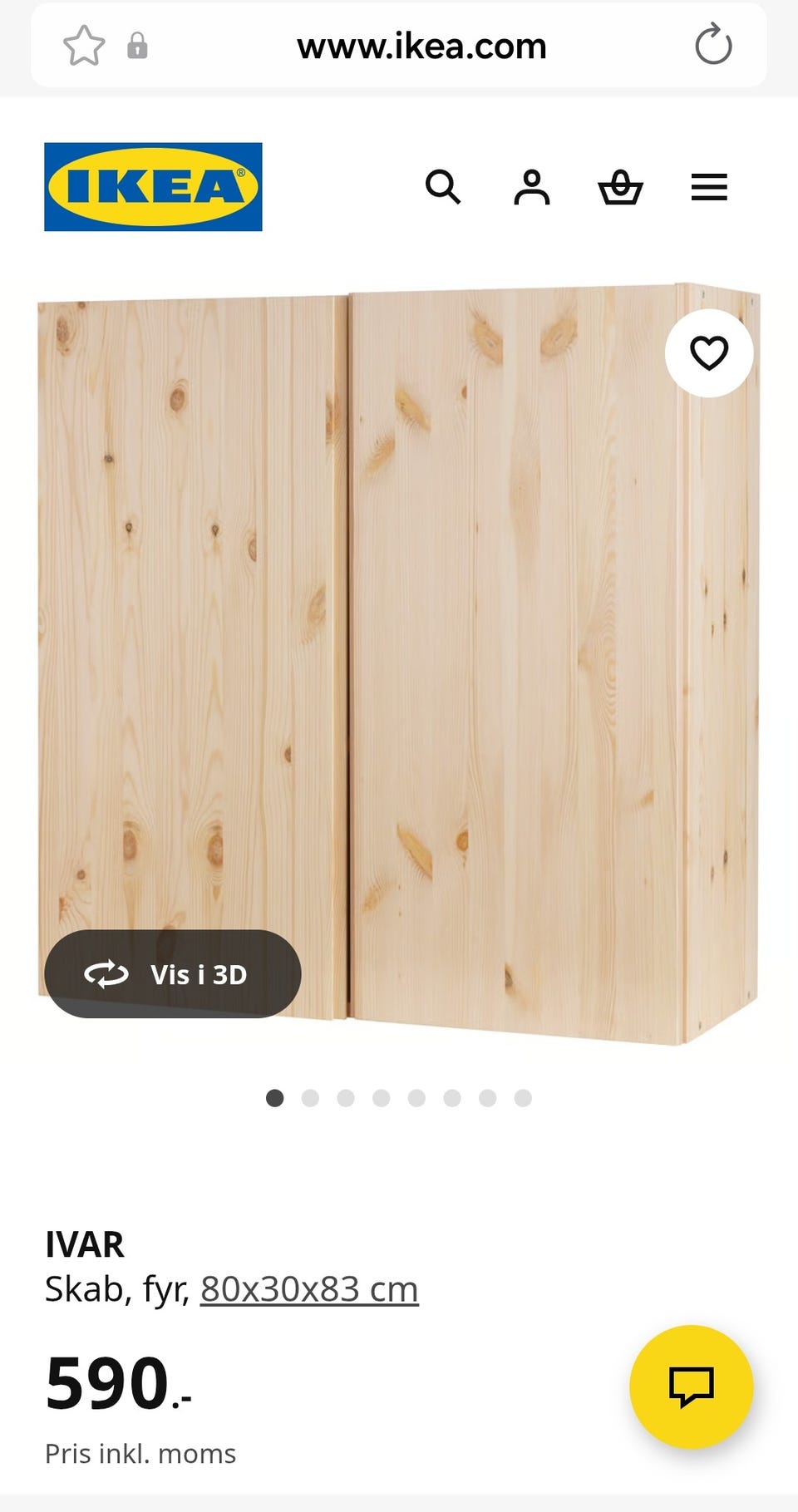Open the hamburger menu
The height and width of the screenshot is (1512, 798).
pos(709,187)
